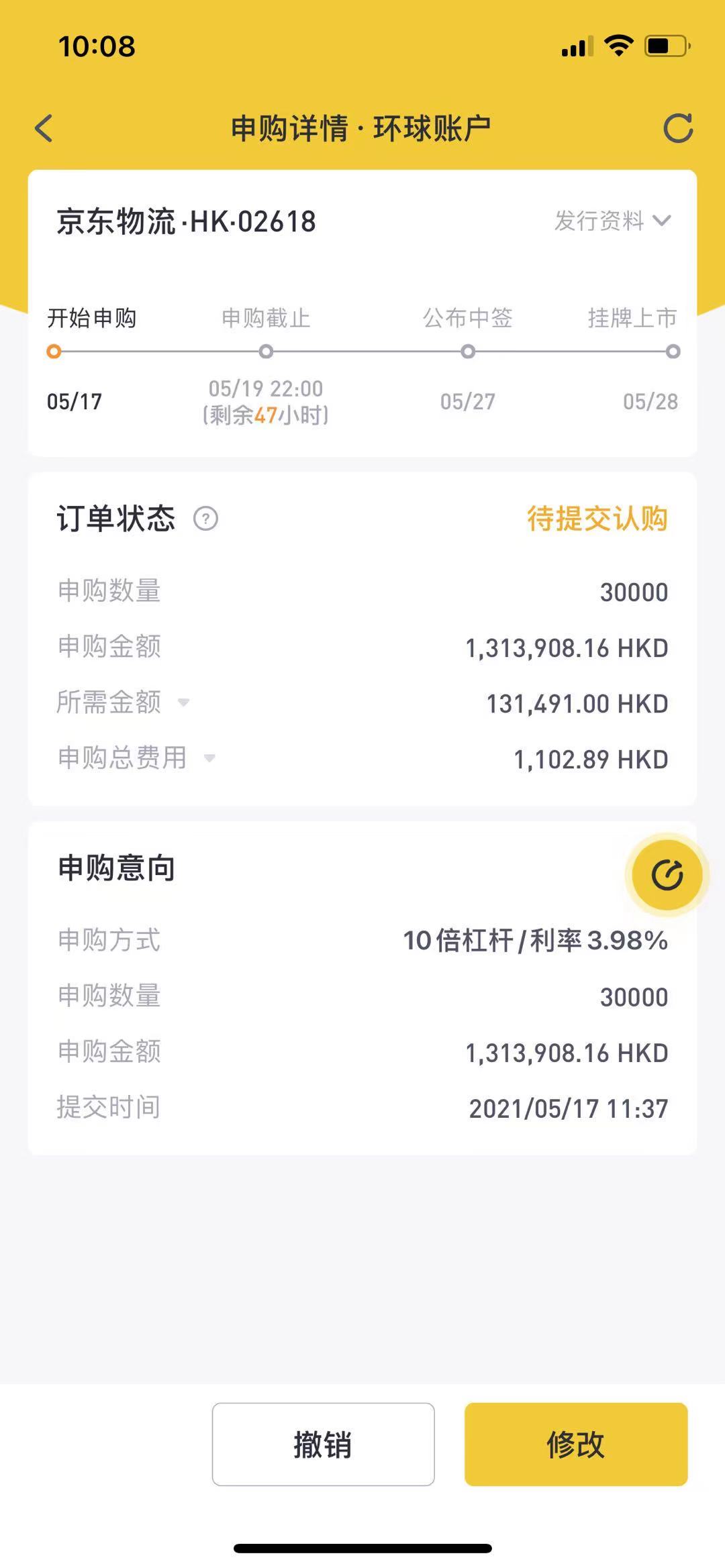725x1568 pixels.
Task: Refresh the subscription details page
Action: (x=678, y=128)
